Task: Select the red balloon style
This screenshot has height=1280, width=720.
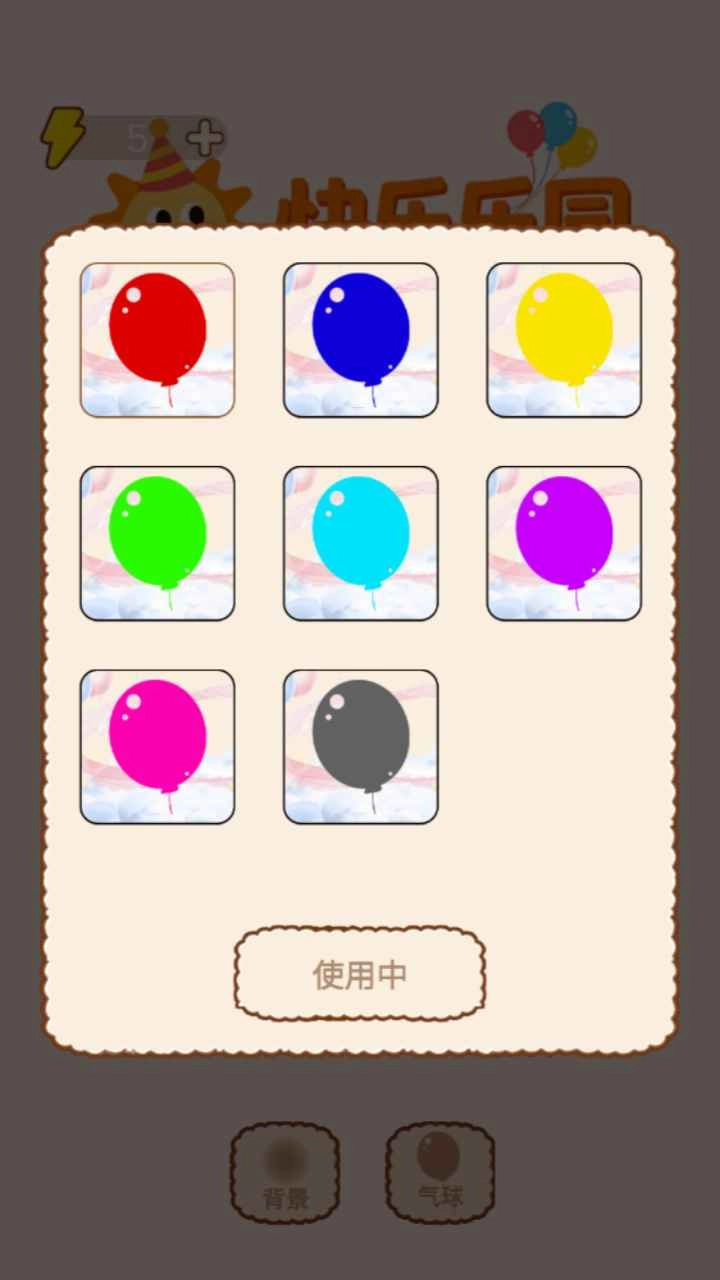Action: [x=157, y=340]
